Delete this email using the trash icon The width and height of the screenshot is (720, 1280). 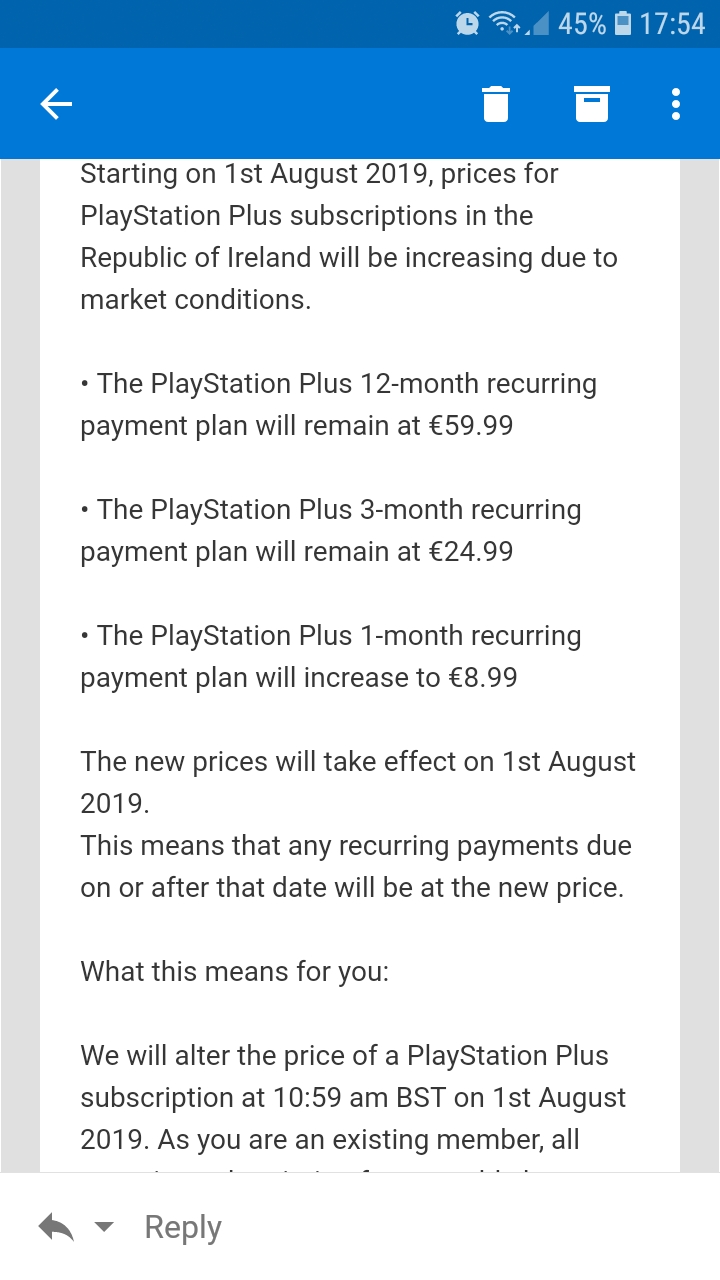pyautogui.click(x=497, y=103)
